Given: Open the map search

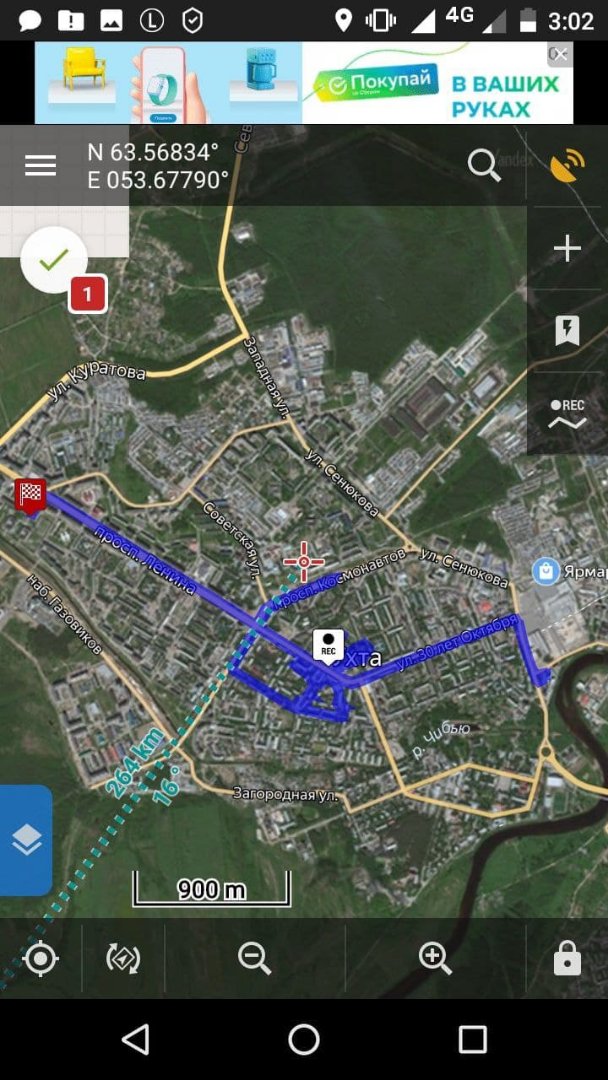Looking at the screenshot, I should (485, 165).
